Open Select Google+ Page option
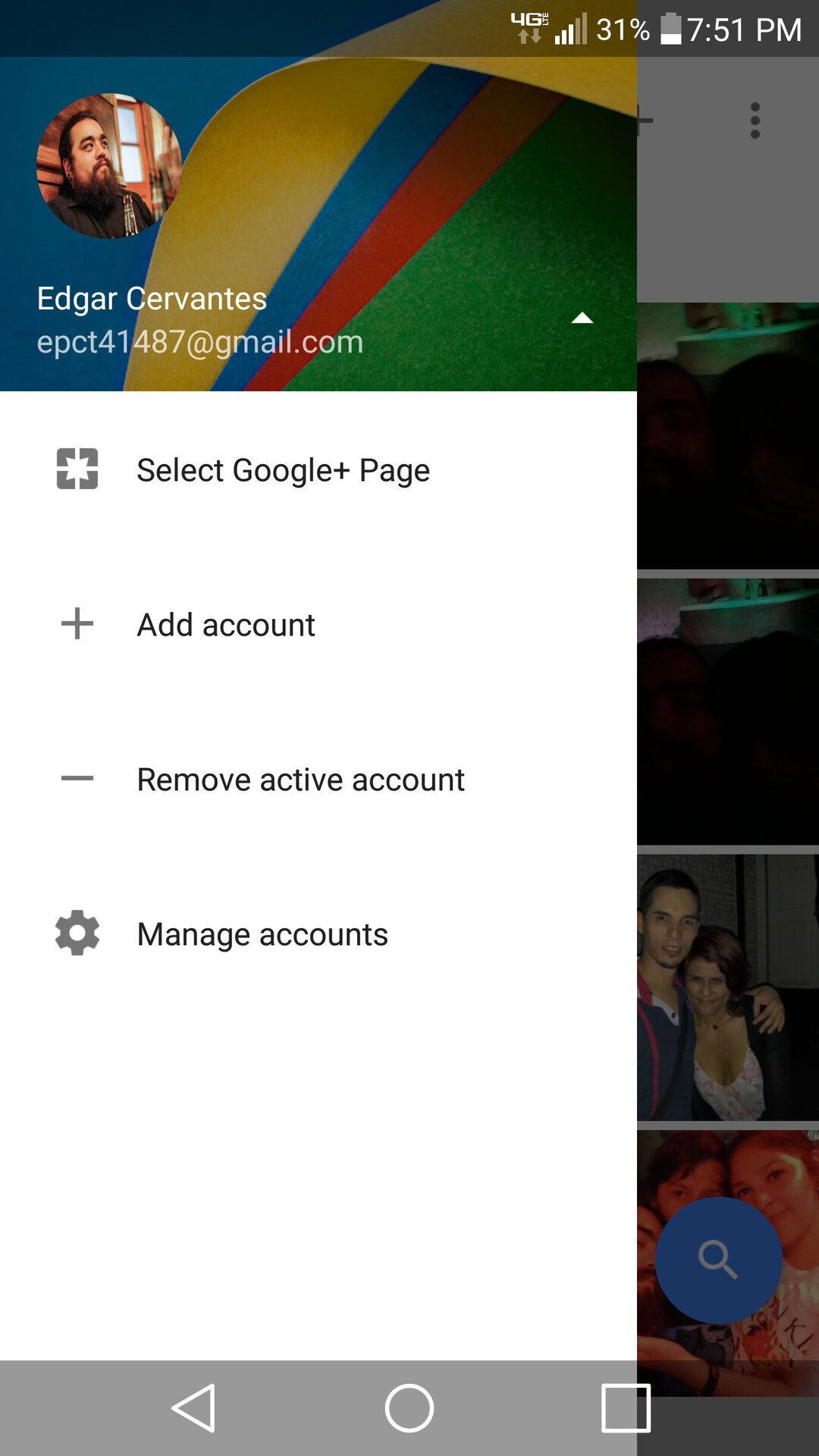819x1456 pixels. tap(282, 470)
